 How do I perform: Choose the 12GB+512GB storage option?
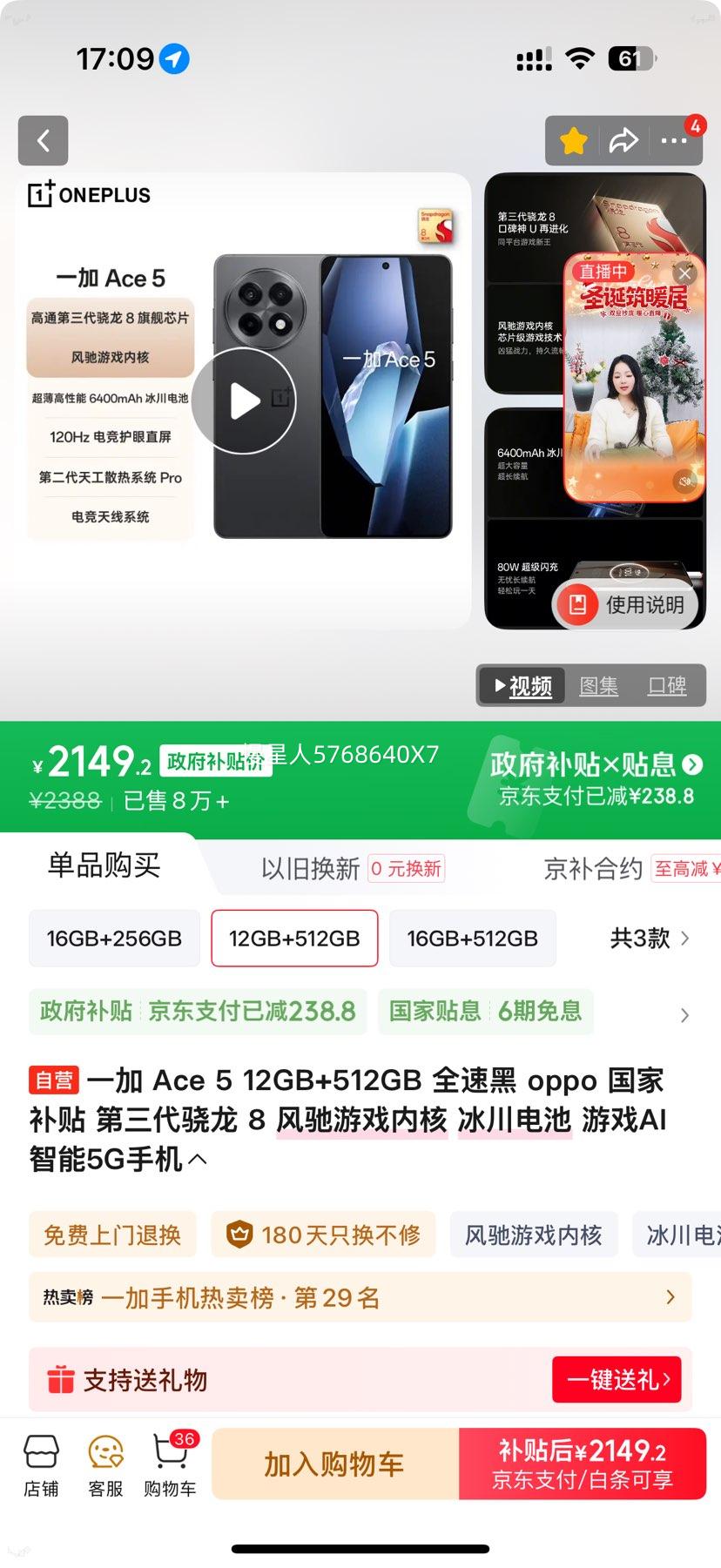293,938
